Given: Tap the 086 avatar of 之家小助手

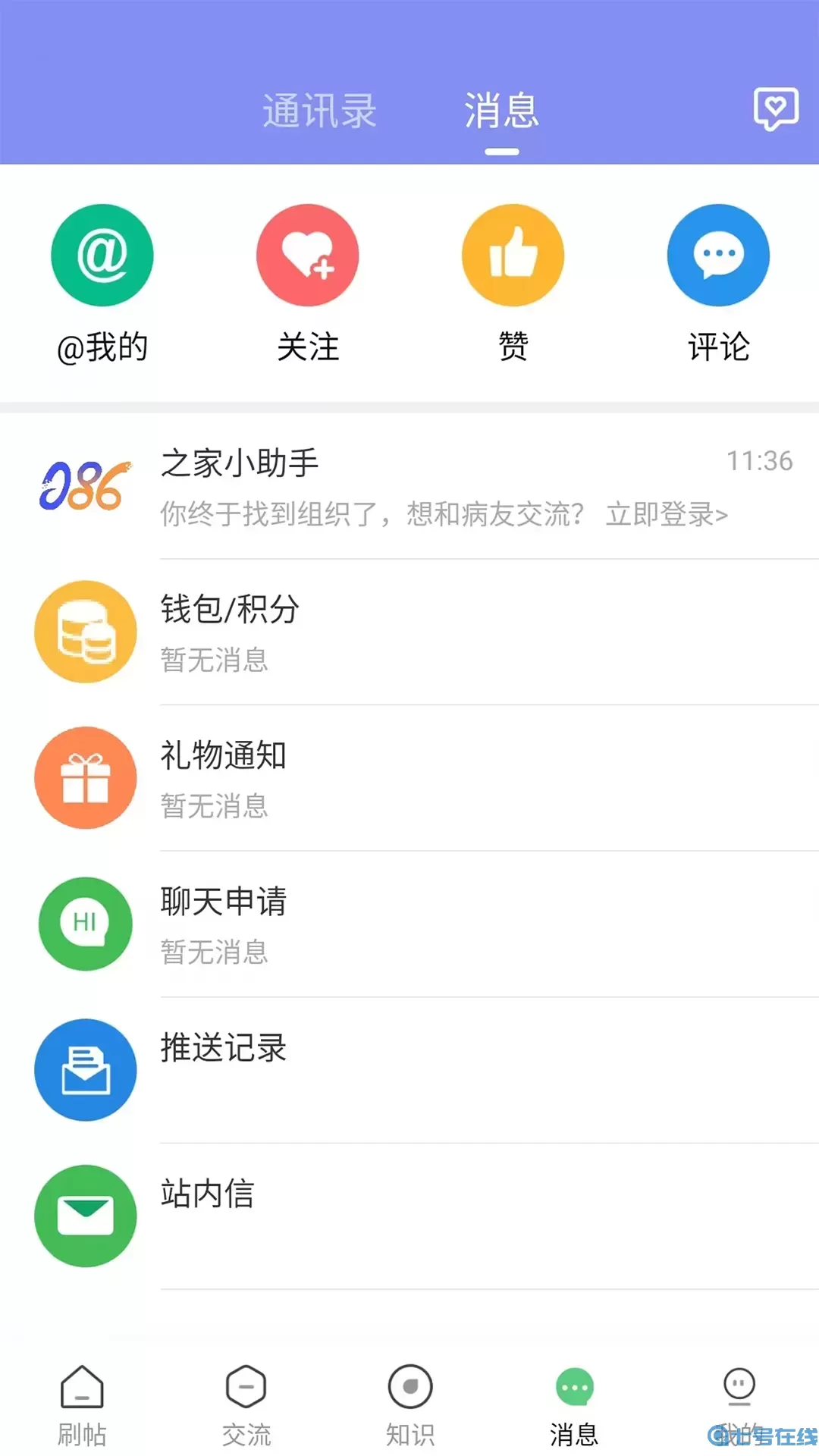Looking at the screenshot, I should 82,485.
